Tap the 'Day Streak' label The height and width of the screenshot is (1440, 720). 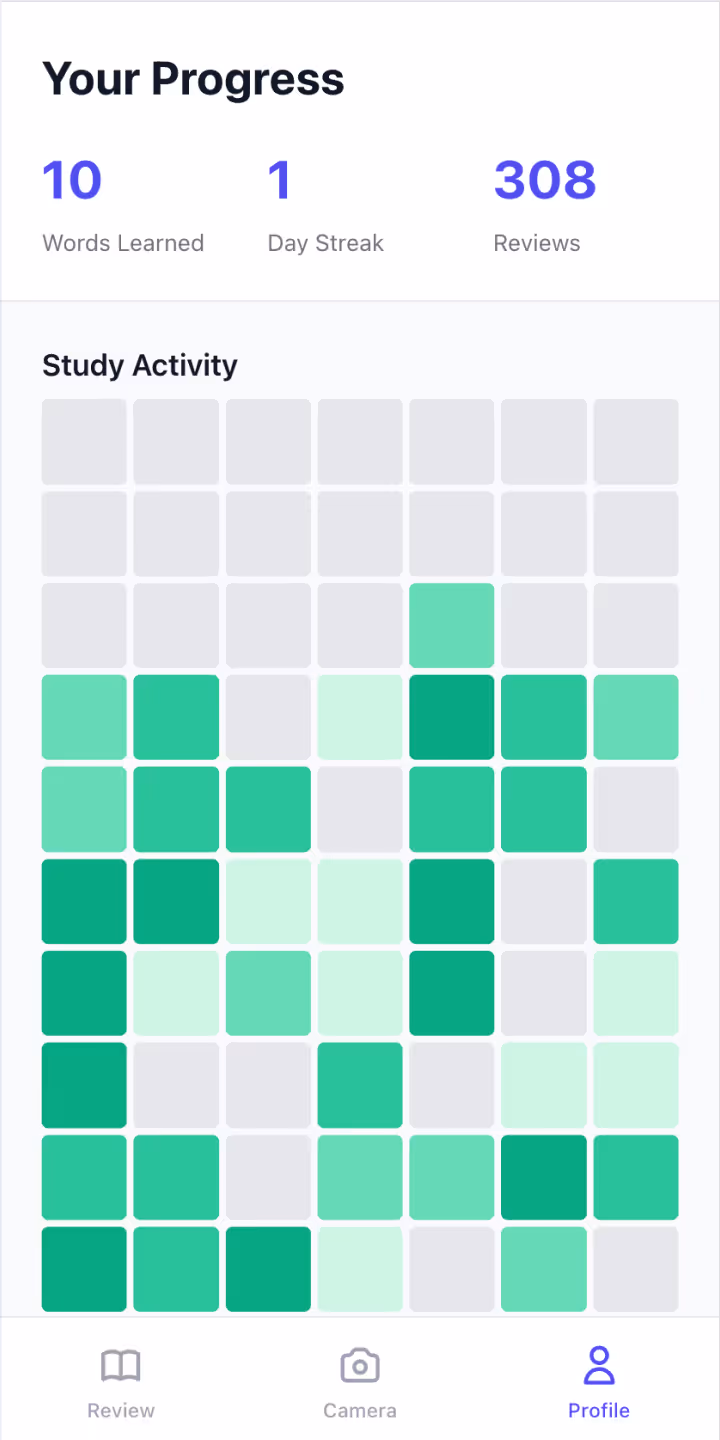point(325,243)
